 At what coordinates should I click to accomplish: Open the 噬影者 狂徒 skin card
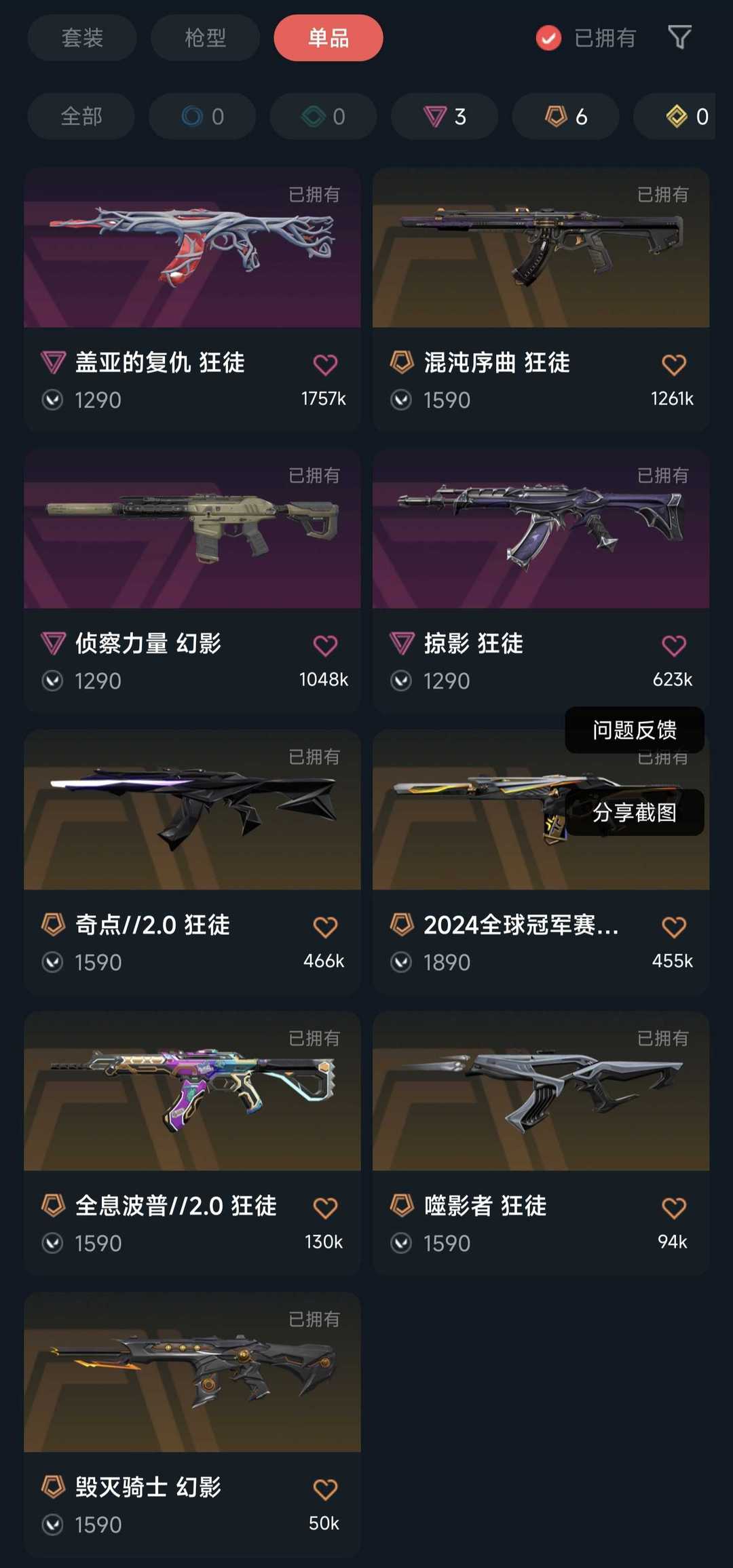[541, 1143]
